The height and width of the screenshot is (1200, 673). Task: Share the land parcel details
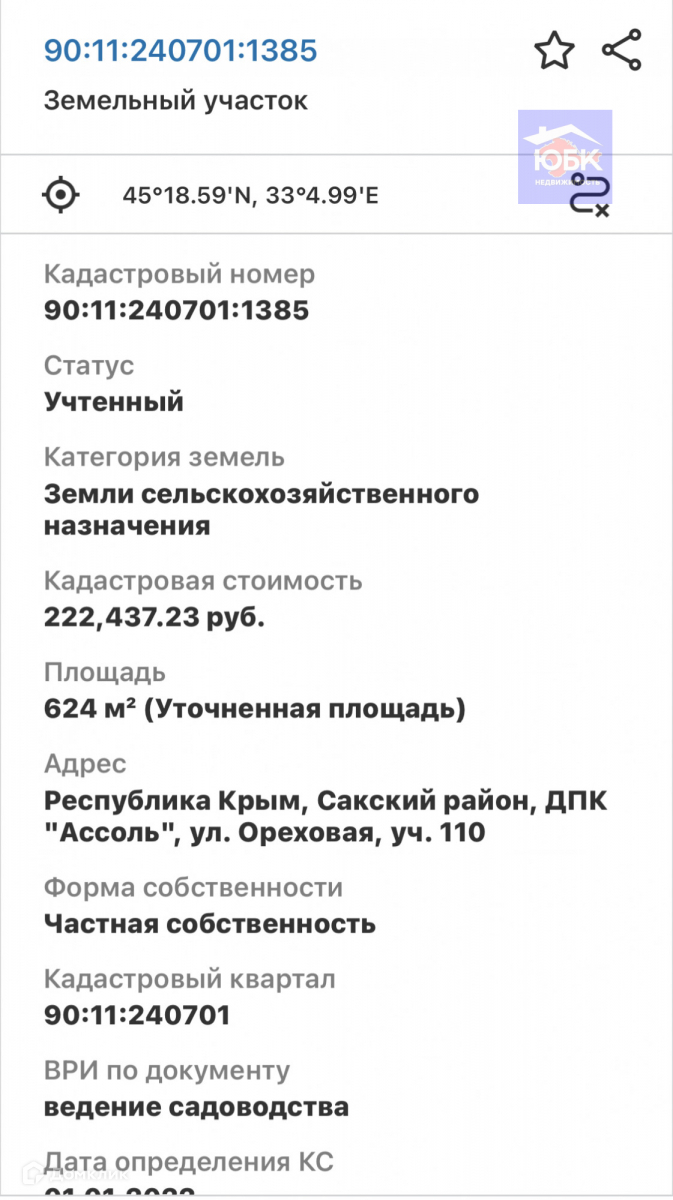621,50
